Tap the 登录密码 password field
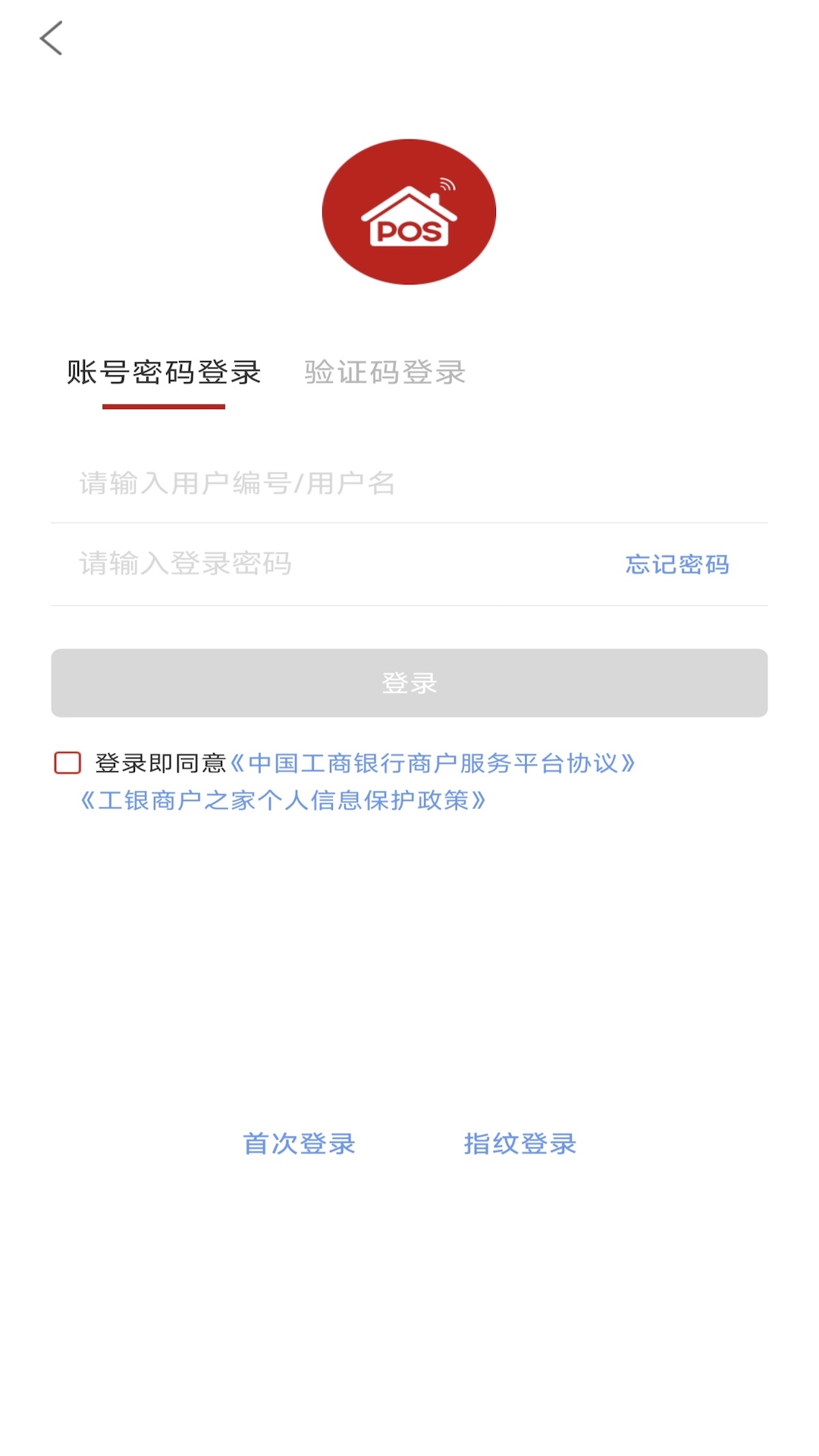Image resolution: width=819 pixels, height=1456 pixels. (x=318, y=564)
